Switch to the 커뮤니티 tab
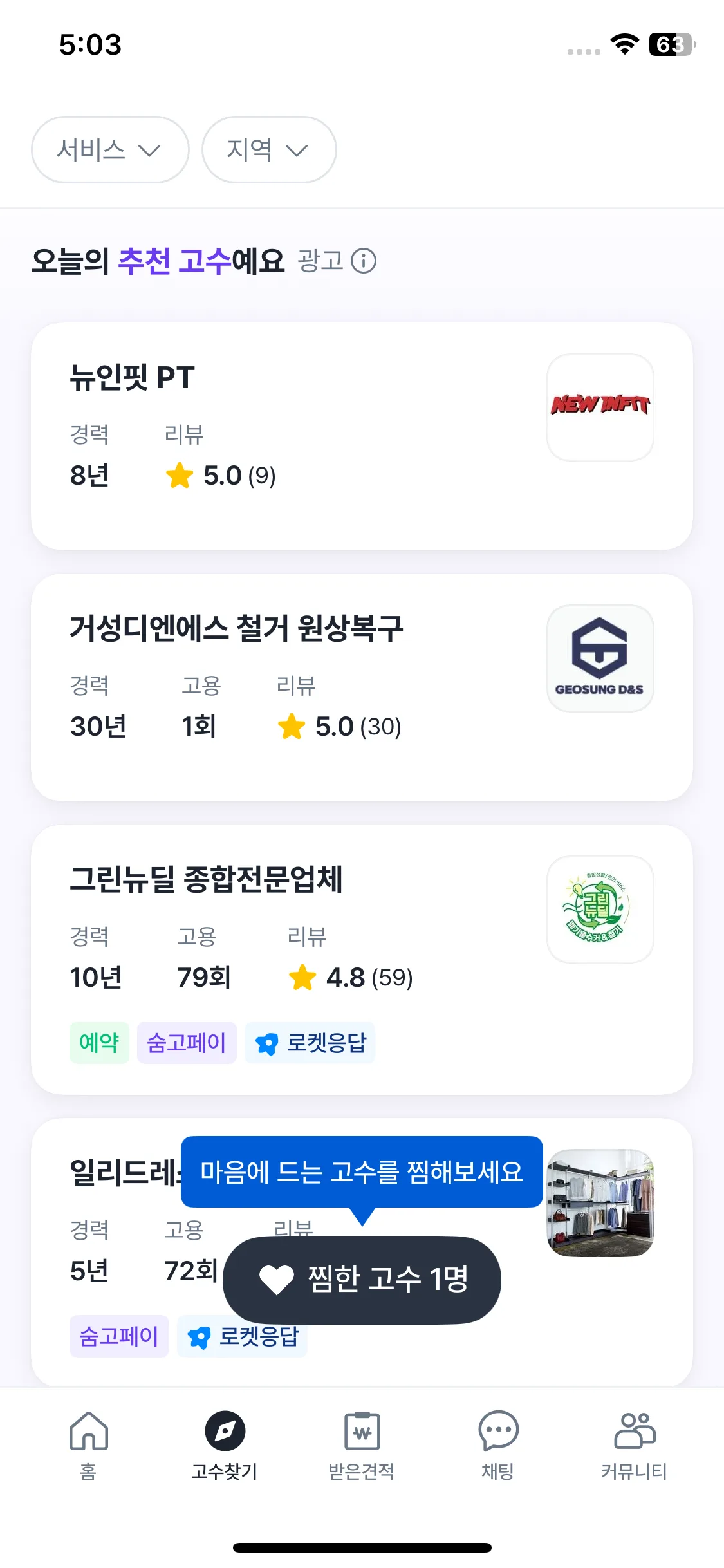This screenshot has height=1568, width=724. click(634, 1443)
